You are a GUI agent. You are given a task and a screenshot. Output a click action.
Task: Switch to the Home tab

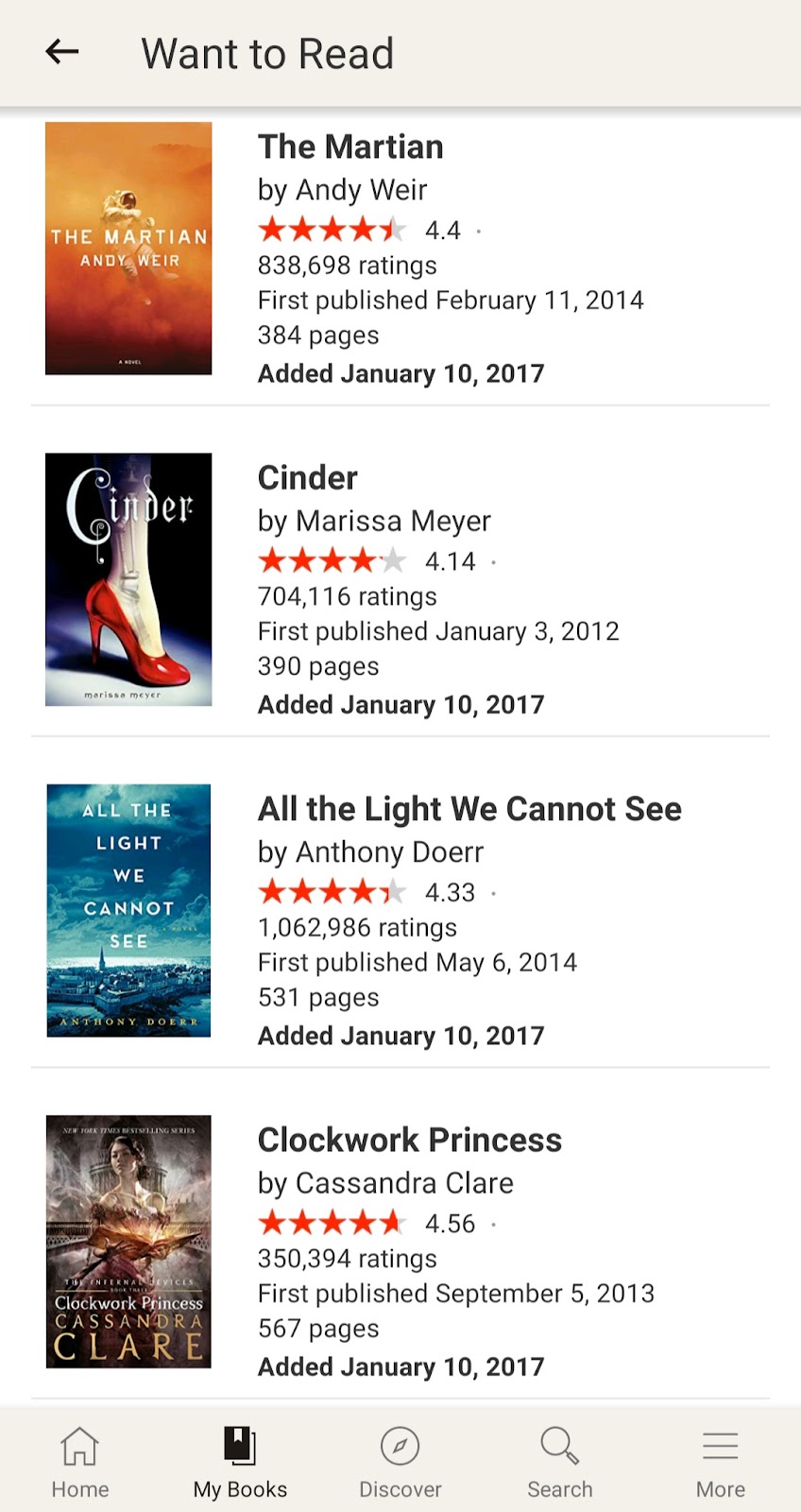tap(80, 1463)
